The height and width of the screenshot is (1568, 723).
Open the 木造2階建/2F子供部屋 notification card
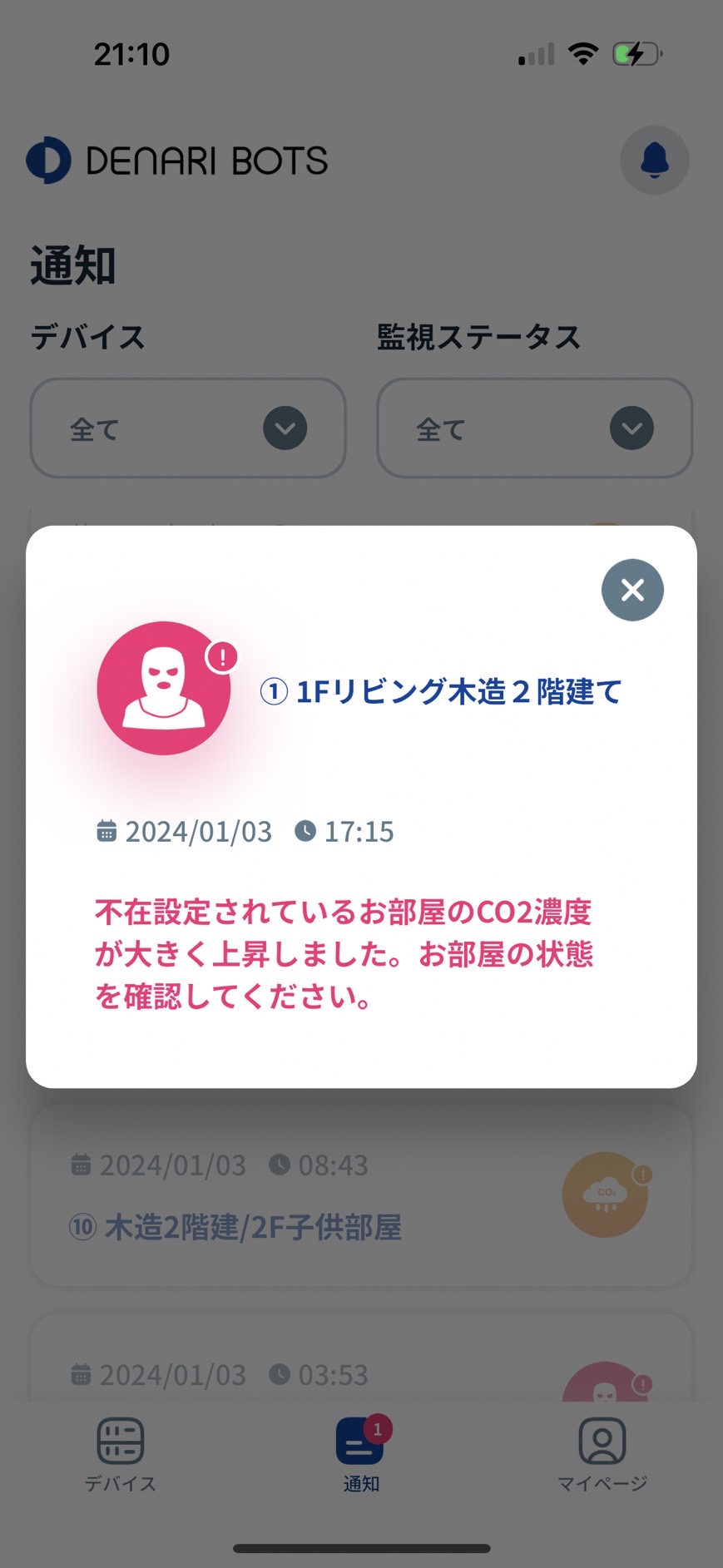361,1196
